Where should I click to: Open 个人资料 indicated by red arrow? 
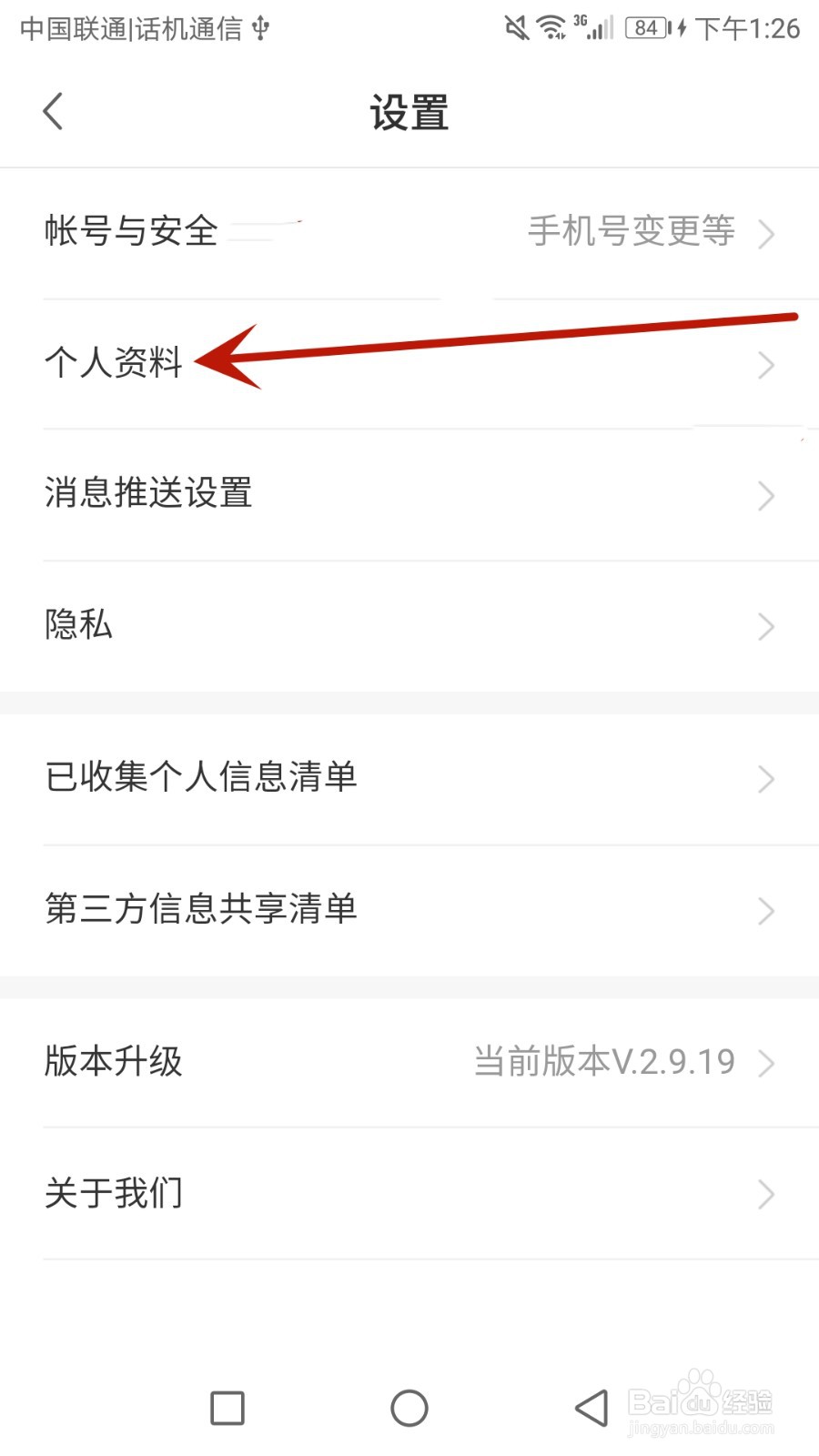pyautogui.click(x=113, y=363)
